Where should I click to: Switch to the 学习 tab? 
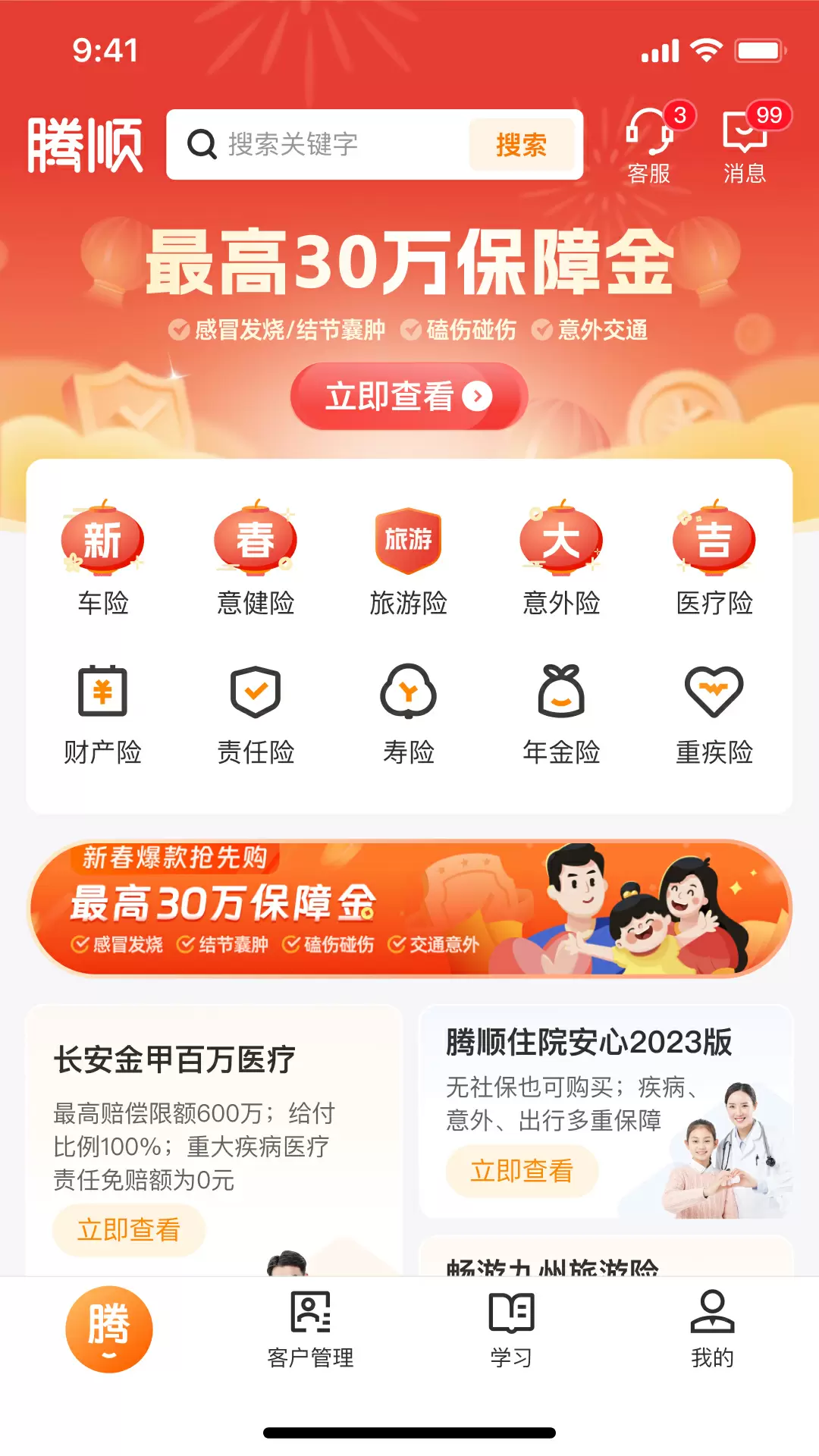click(511, 1329)
